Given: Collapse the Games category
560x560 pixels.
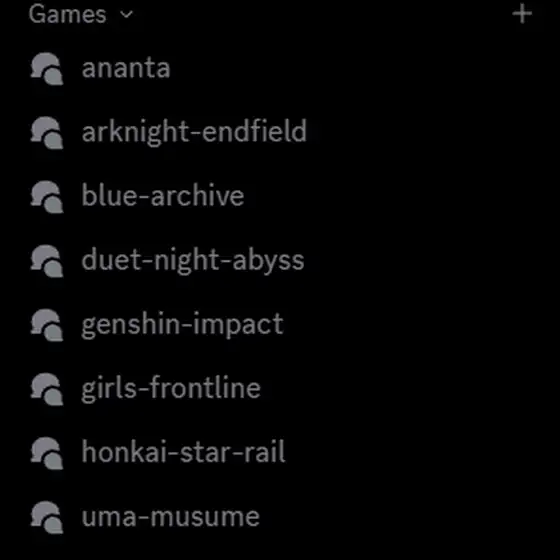Looking at the screenshot, I should 81,15.
